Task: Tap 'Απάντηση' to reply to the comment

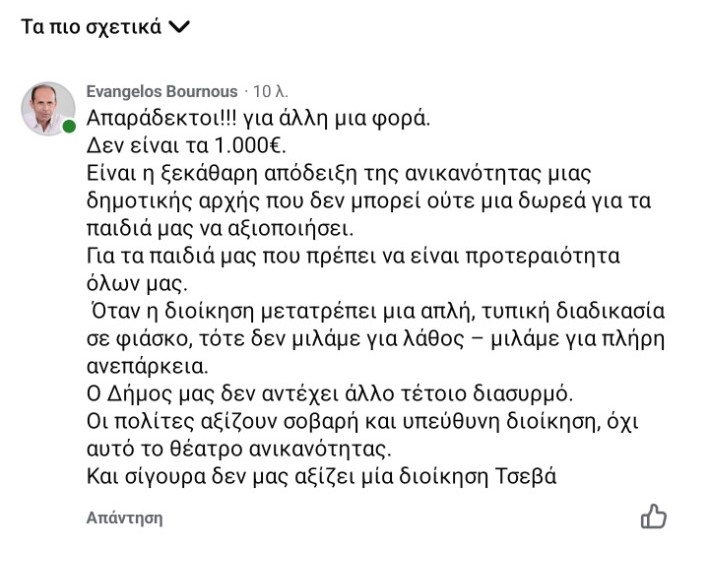Action: tap(125, 518)
